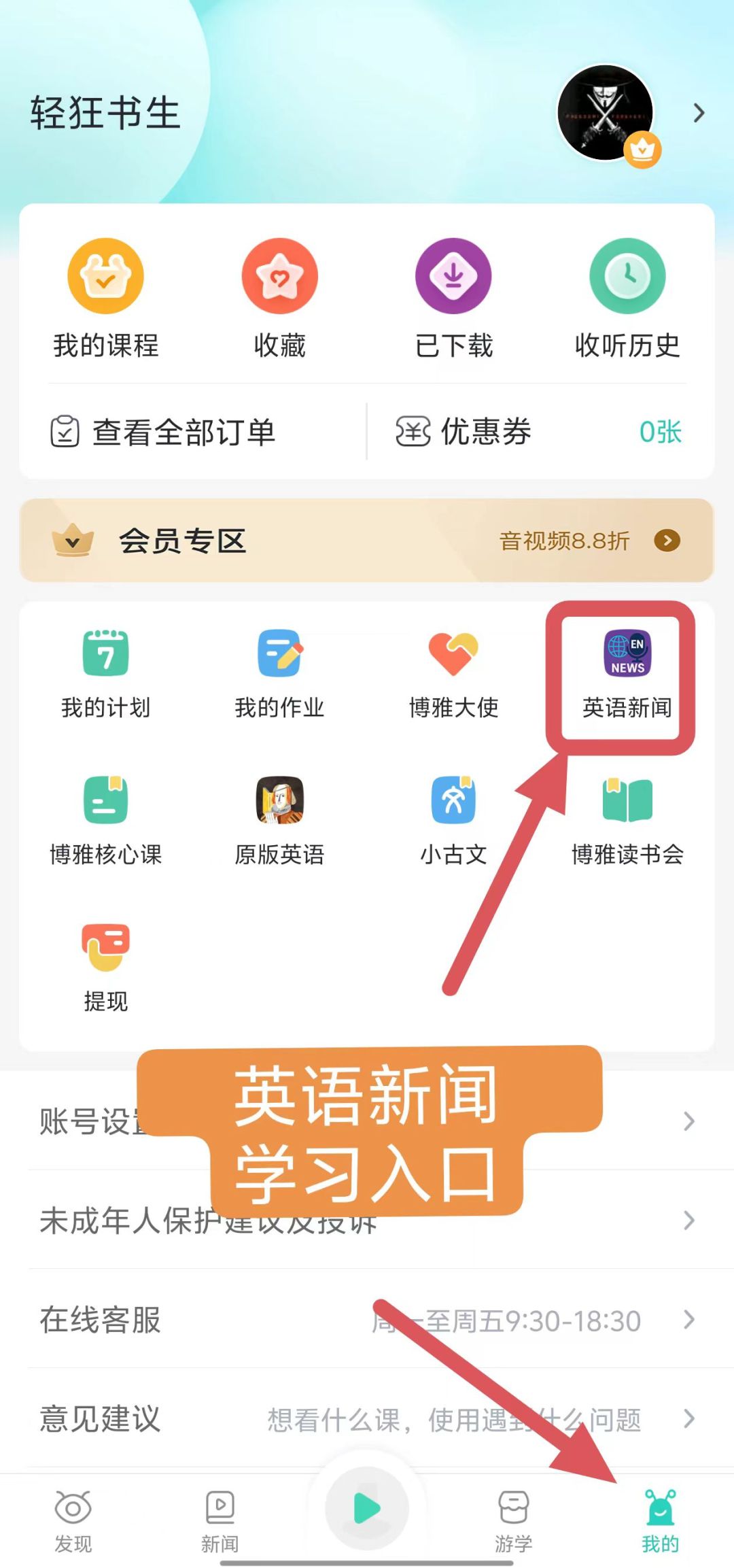Open 收藏 favorites
This screenshot has height=1568, width=734.
[279, 297]
